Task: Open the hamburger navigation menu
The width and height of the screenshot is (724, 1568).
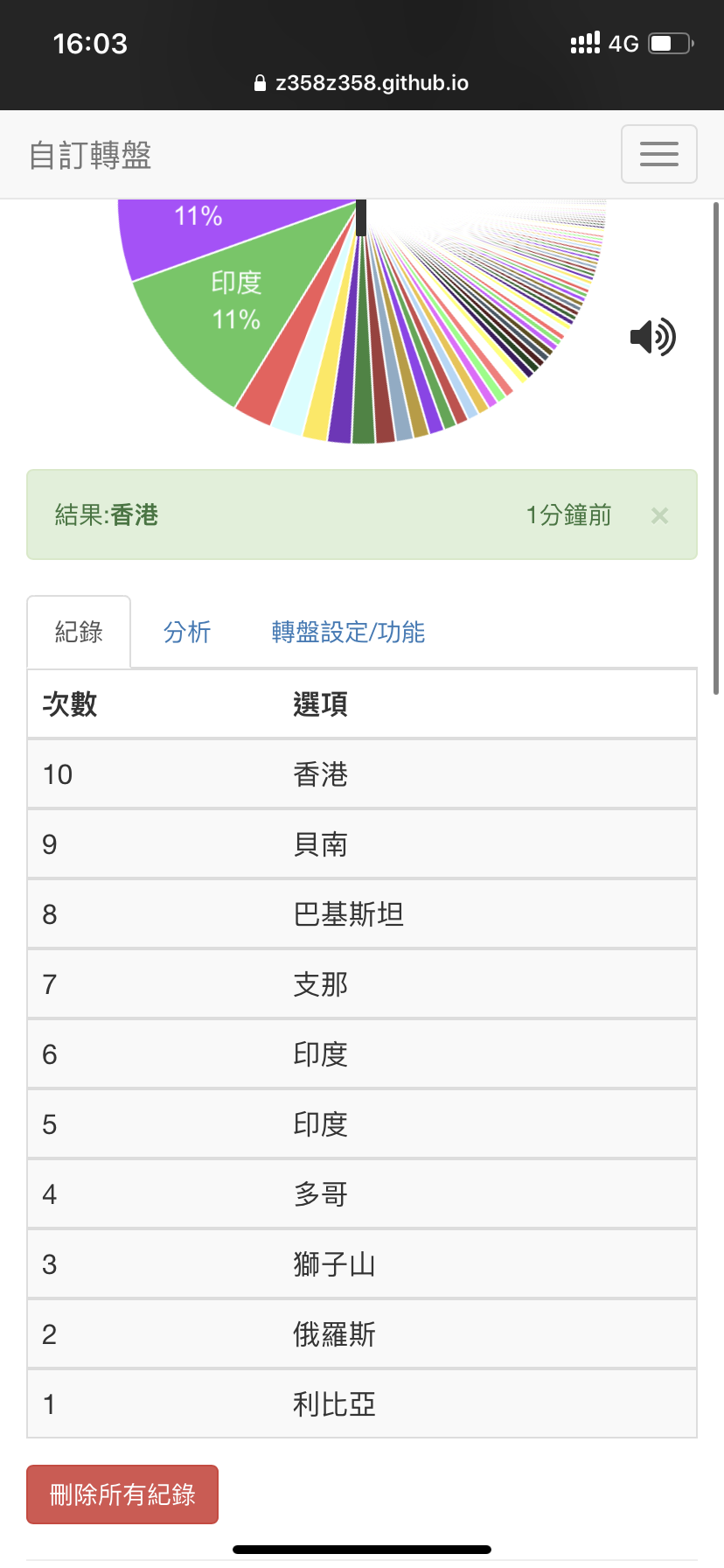Action: pyautogui.click(x=658, y=154)
